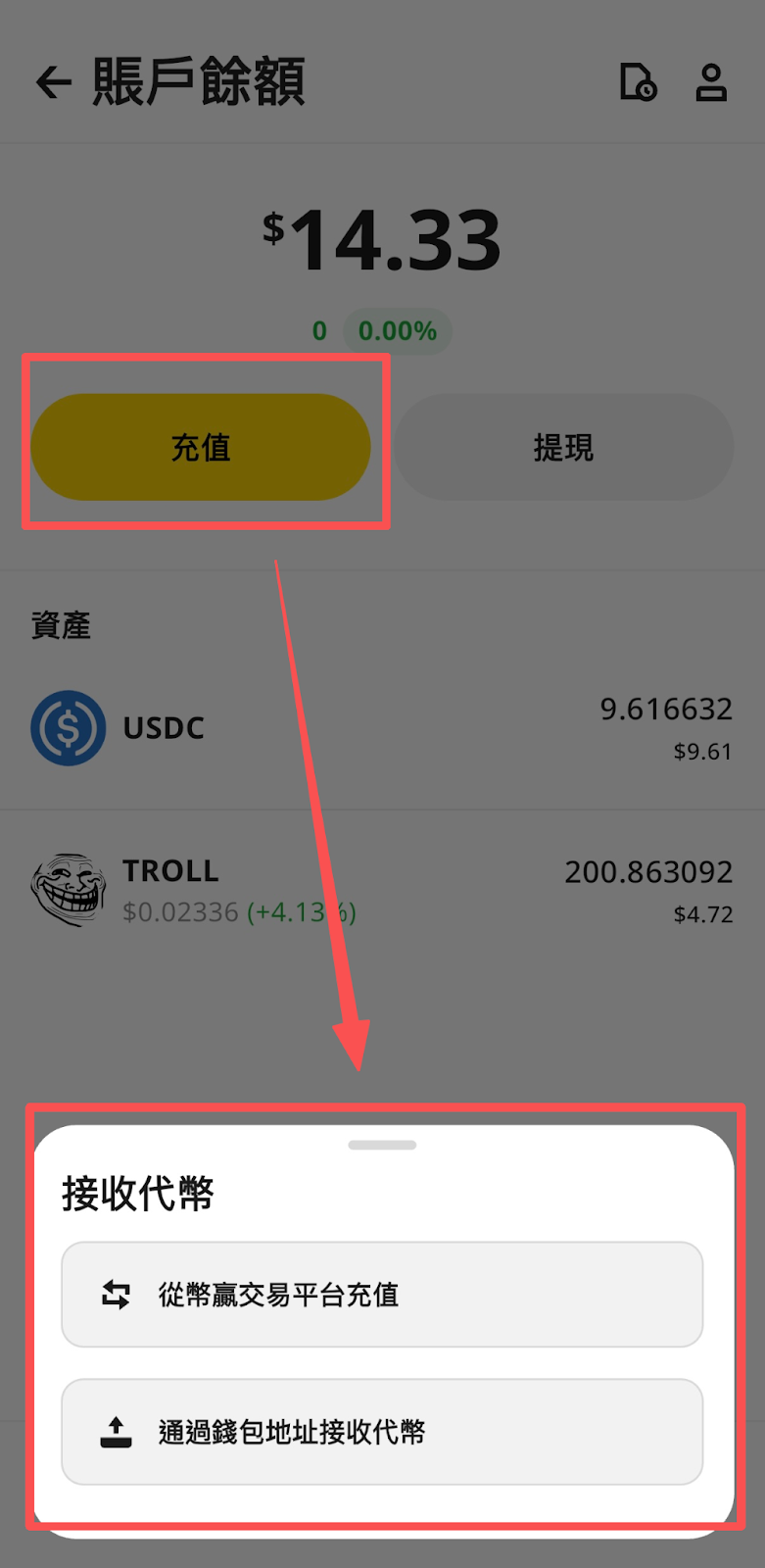Image resolution: width=765 pixels, height=1568 pixels.
Task: Open the user profile icon
Action: click(x=710, y=82)
